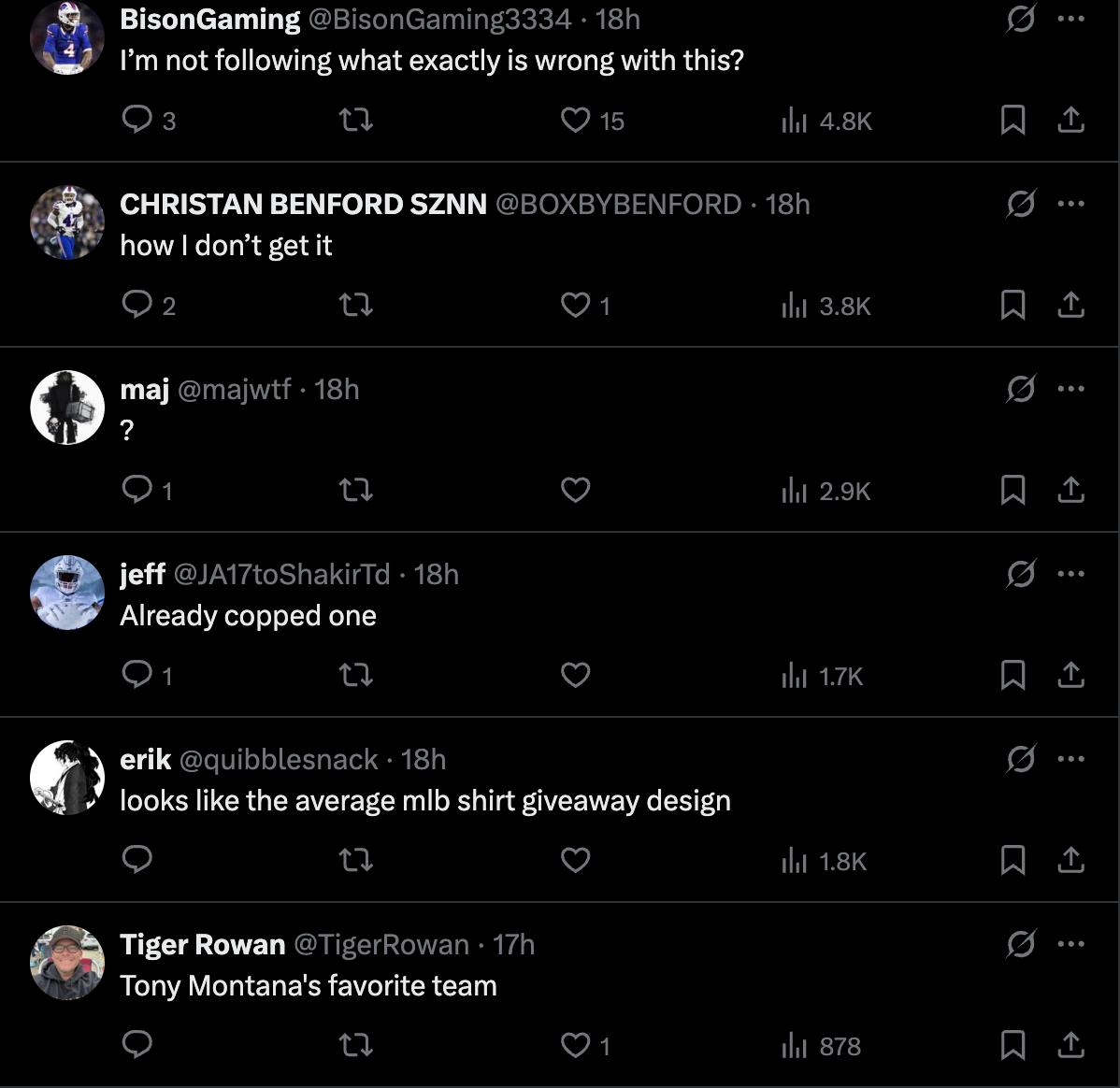Repost erik's mlb shirt giveaway reply
Viewport: 1120px width, 1088px height.
355,860
